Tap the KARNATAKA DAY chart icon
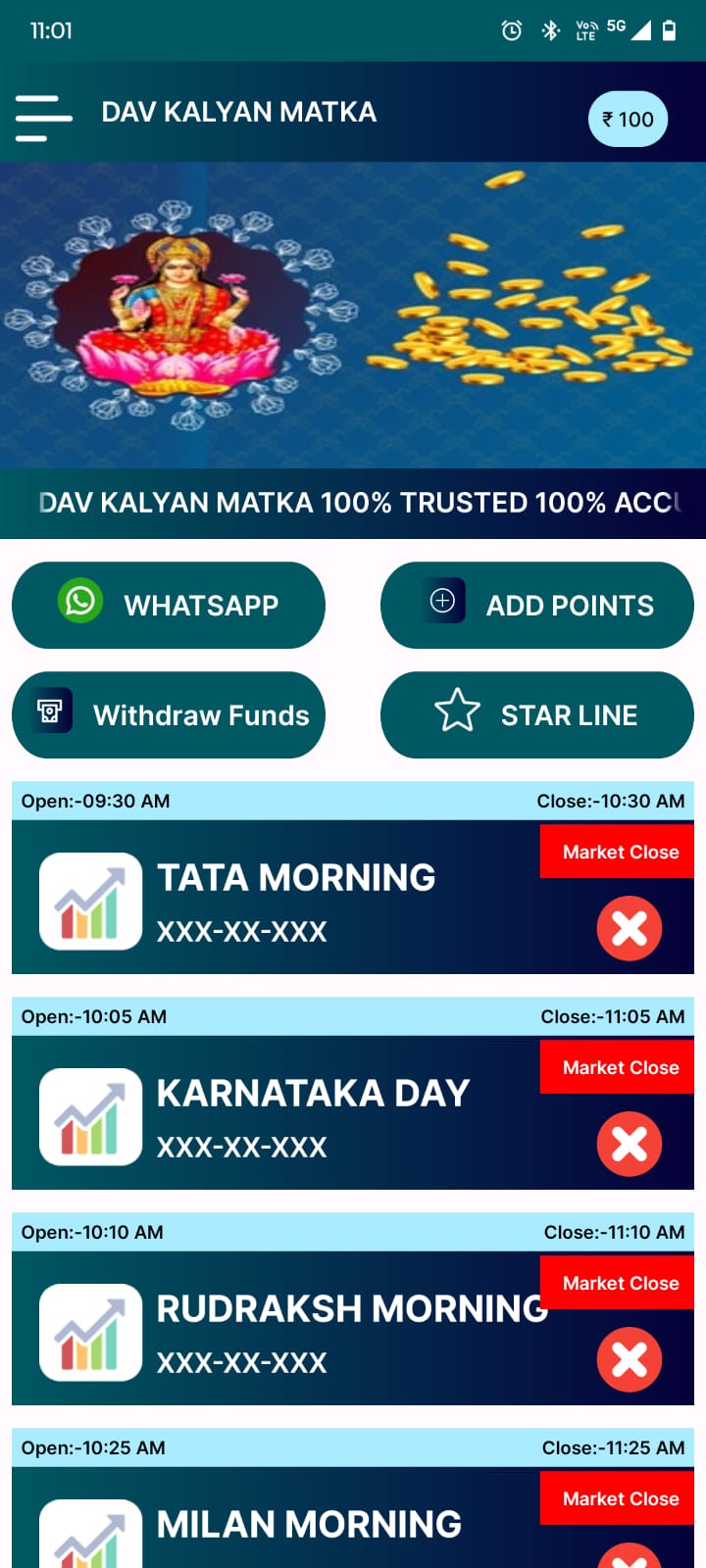The width and height of the screenshot is (706, 1568). click(x=89, y=1115)
